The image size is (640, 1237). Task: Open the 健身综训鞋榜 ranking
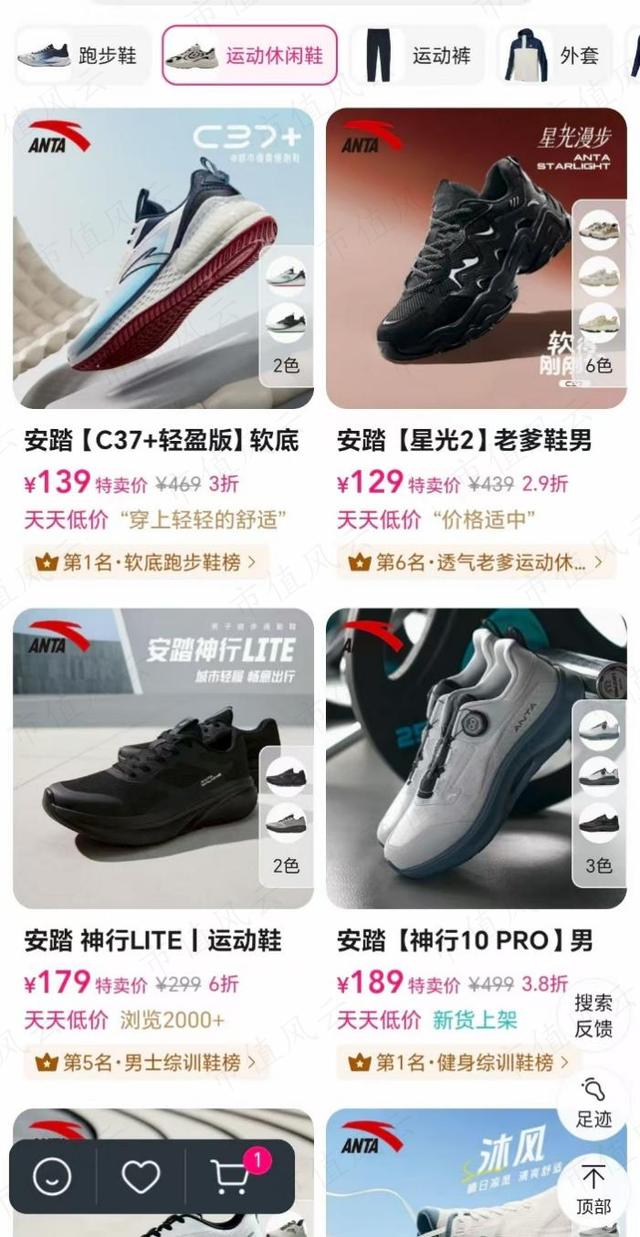coord(464,1062)
